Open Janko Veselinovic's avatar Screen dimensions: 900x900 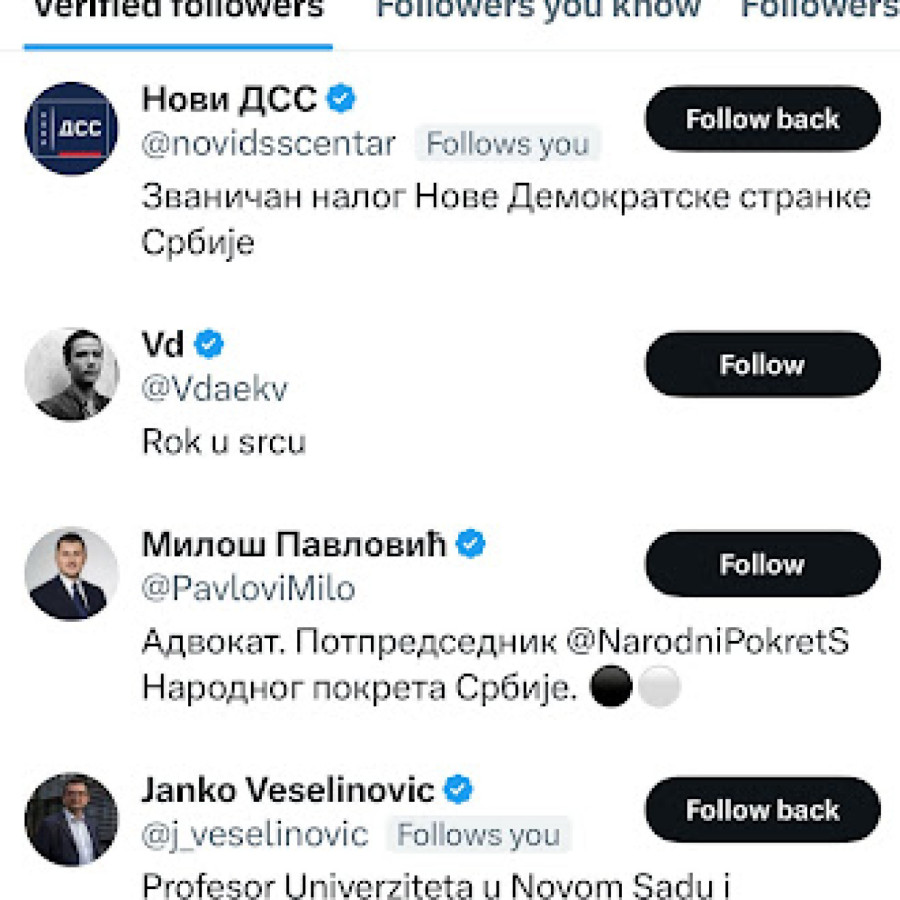coord(71,819)
